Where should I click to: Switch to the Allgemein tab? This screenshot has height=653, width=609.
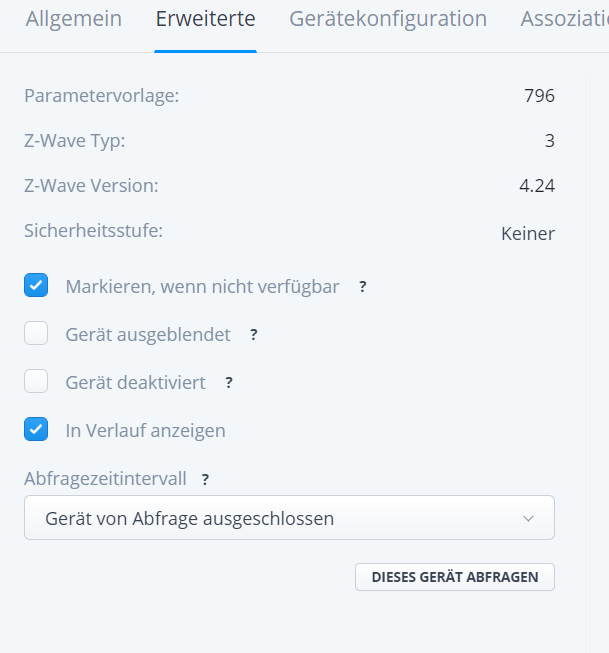click(x=73, y=19)
